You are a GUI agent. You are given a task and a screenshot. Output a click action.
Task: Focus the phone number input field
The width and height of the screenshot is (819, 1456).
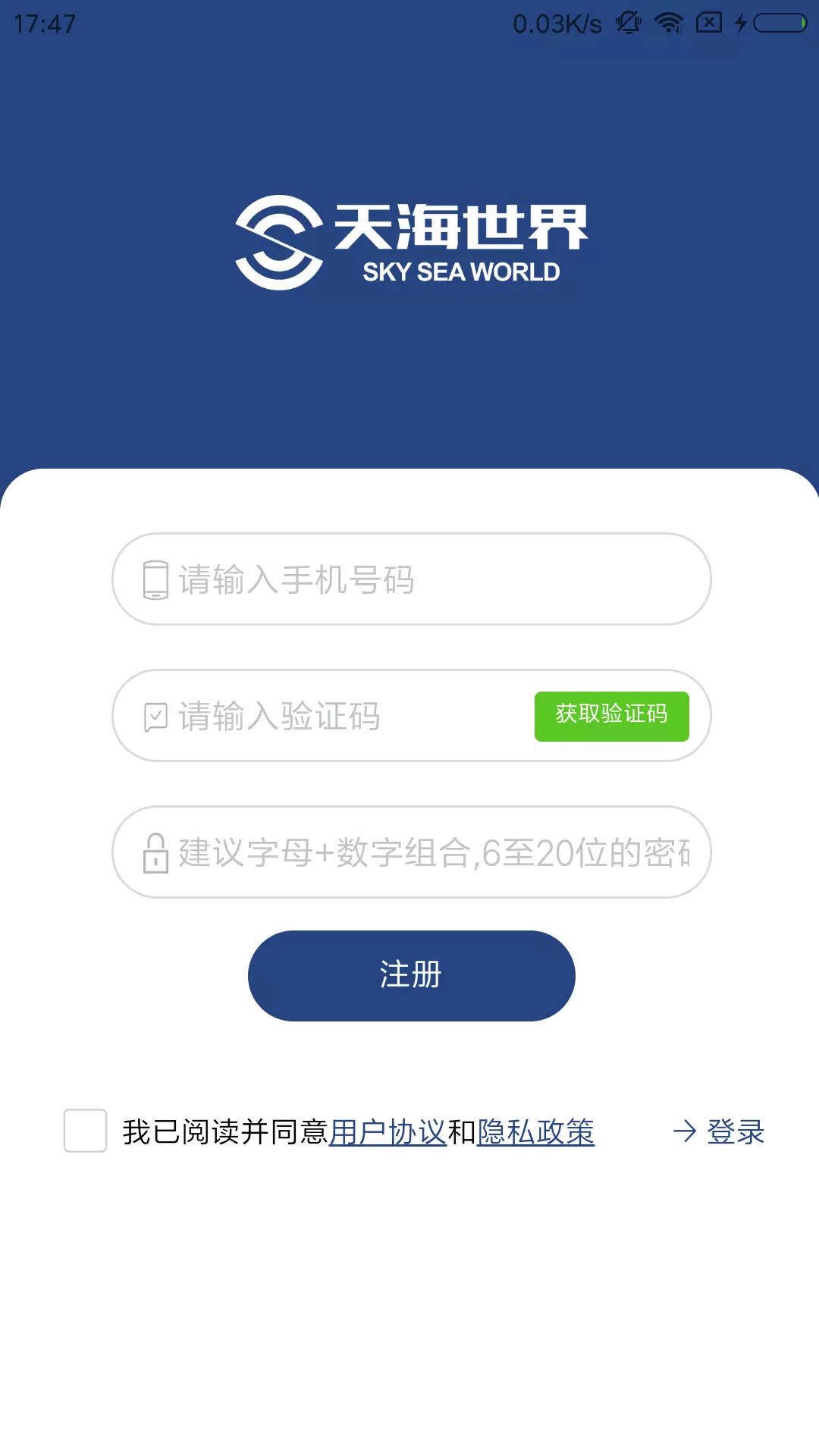[x=411, y=579]
